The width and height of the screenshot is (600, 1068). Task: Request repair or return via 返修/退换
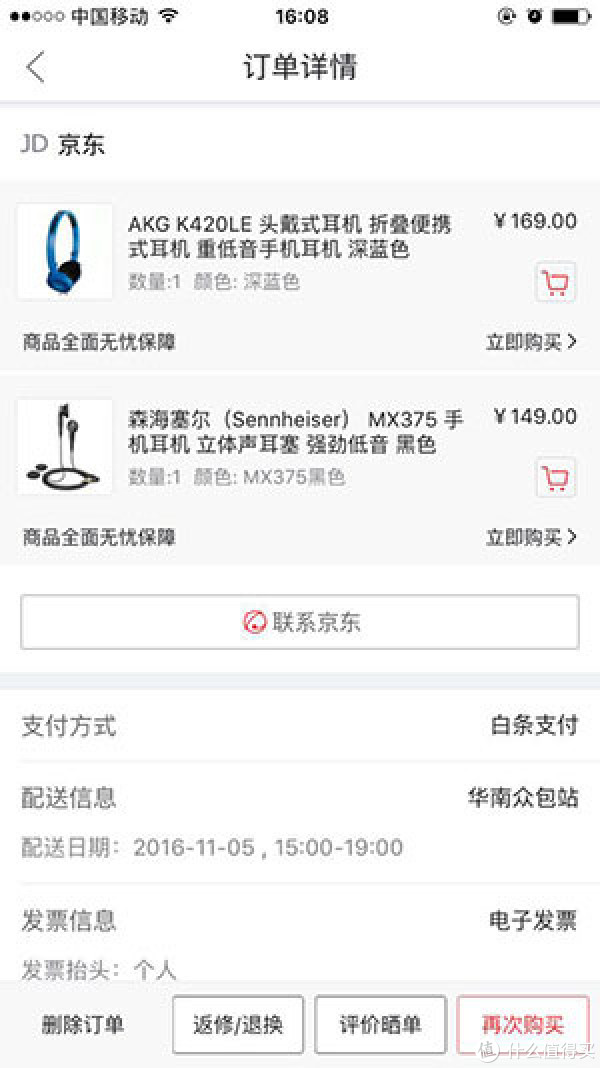point(237,1024)
